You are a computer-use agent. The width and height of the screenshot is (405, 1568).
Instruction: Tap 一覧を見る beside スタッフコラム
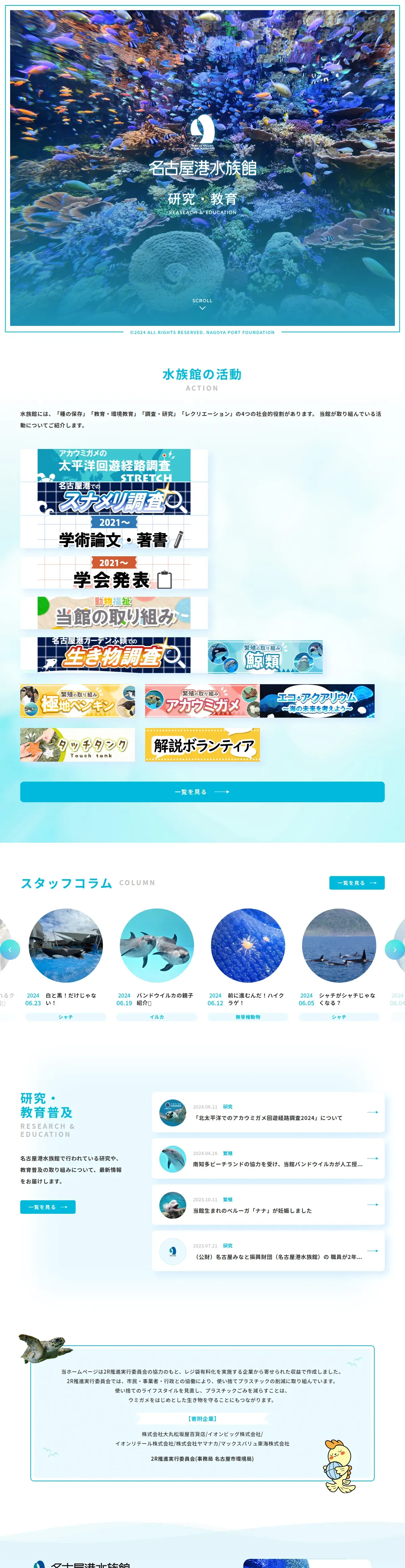click(356, 883)
